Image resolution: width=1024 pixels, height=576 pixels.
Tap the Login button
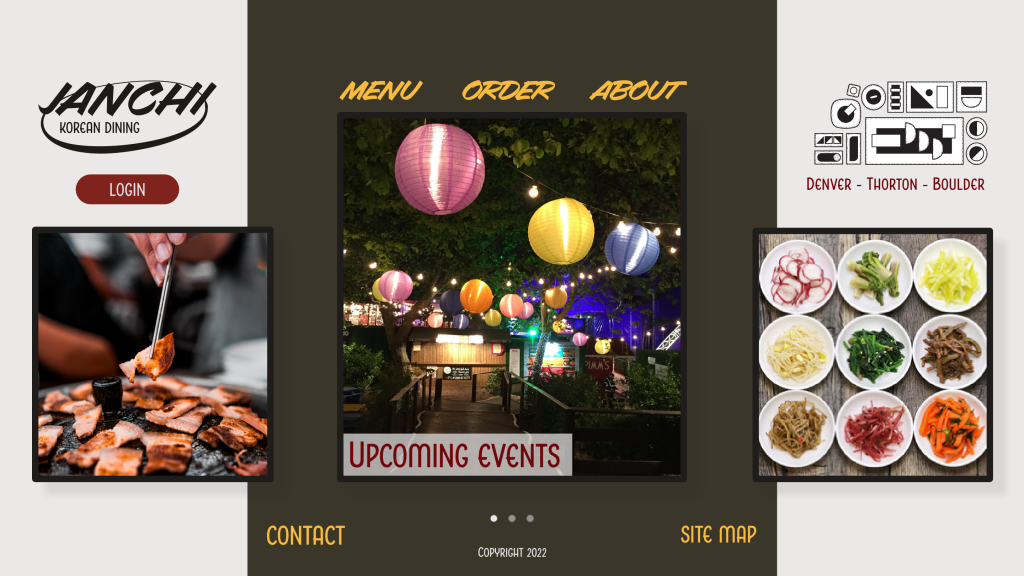pos(127,189)
